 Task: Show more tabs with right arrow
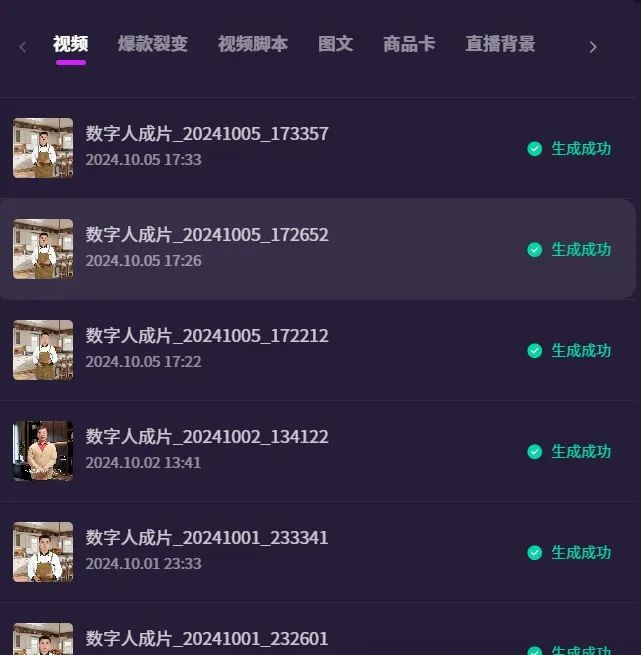(x=593, y=46)
